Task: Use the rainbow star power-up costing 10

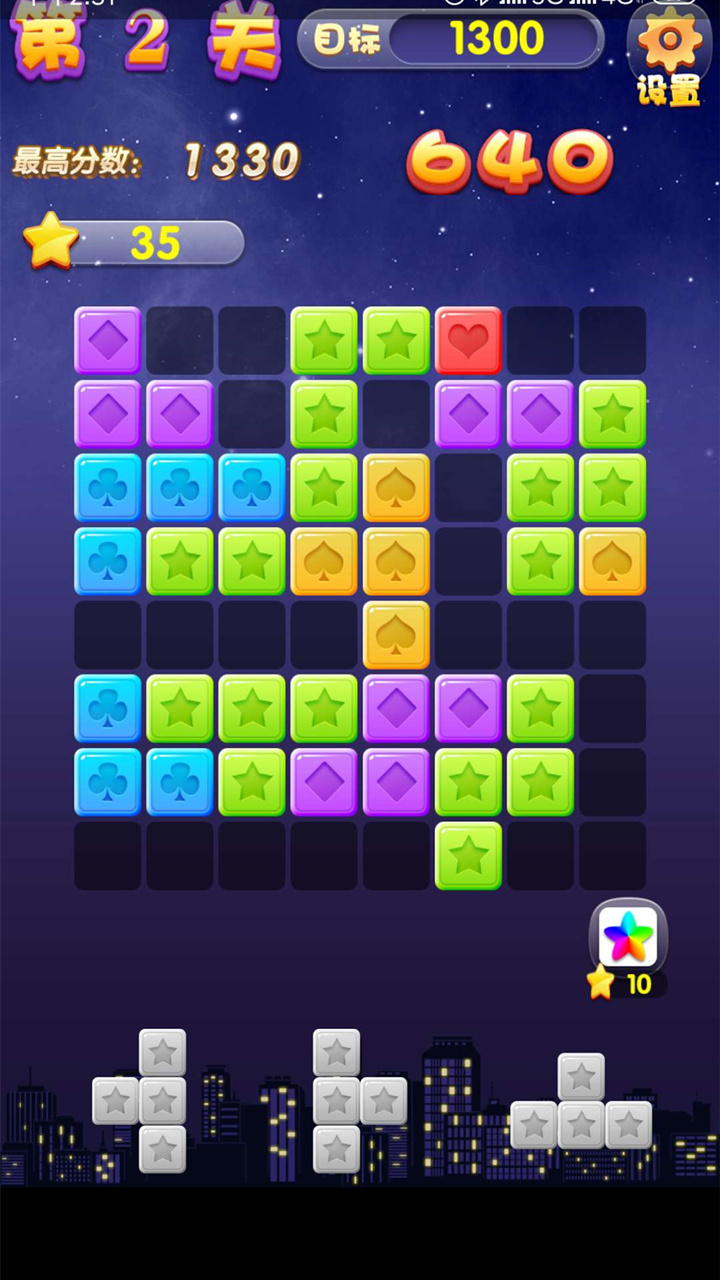Action: pyautogui.click(x=629, y=938)
